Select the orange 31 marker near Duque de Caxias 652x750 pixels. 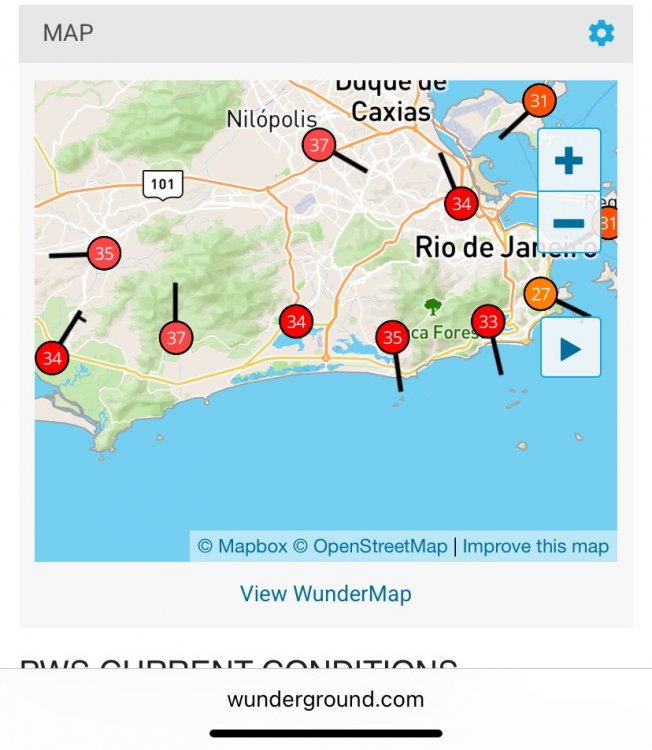[539, 100]
